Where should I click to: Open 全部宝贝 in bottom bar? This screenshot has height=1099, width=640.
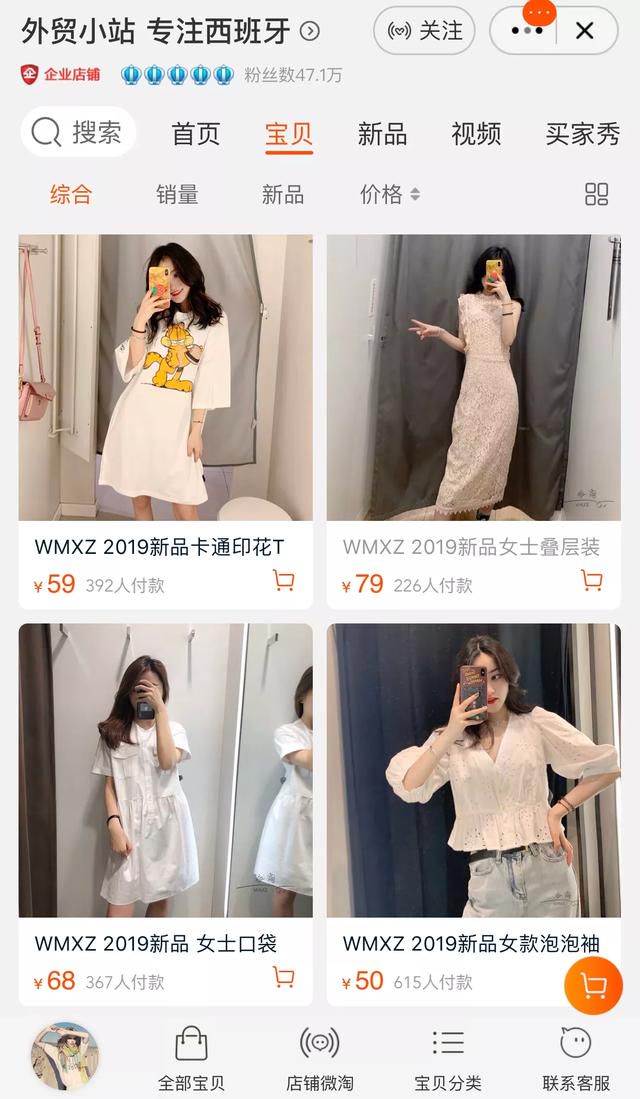pos(191,1058)
